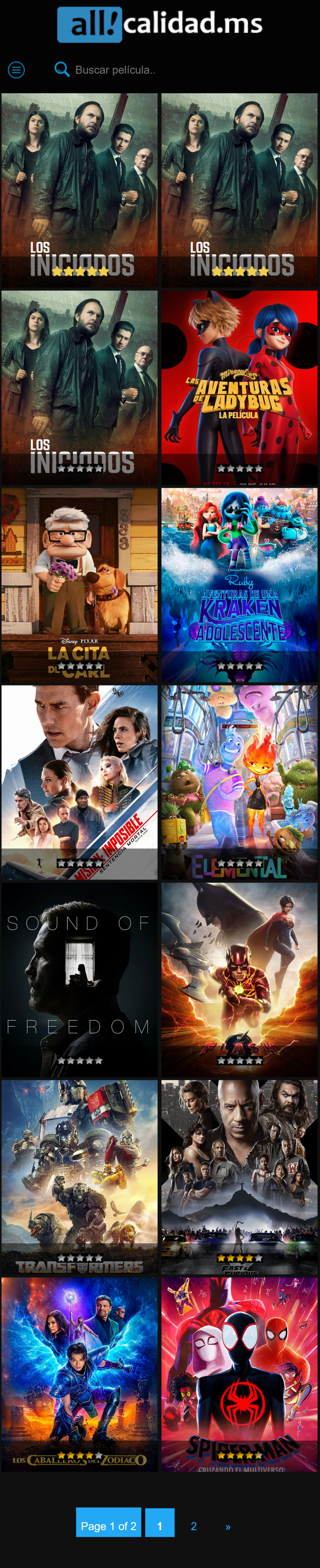Open La Cita de Carl movie

point(79,584)
